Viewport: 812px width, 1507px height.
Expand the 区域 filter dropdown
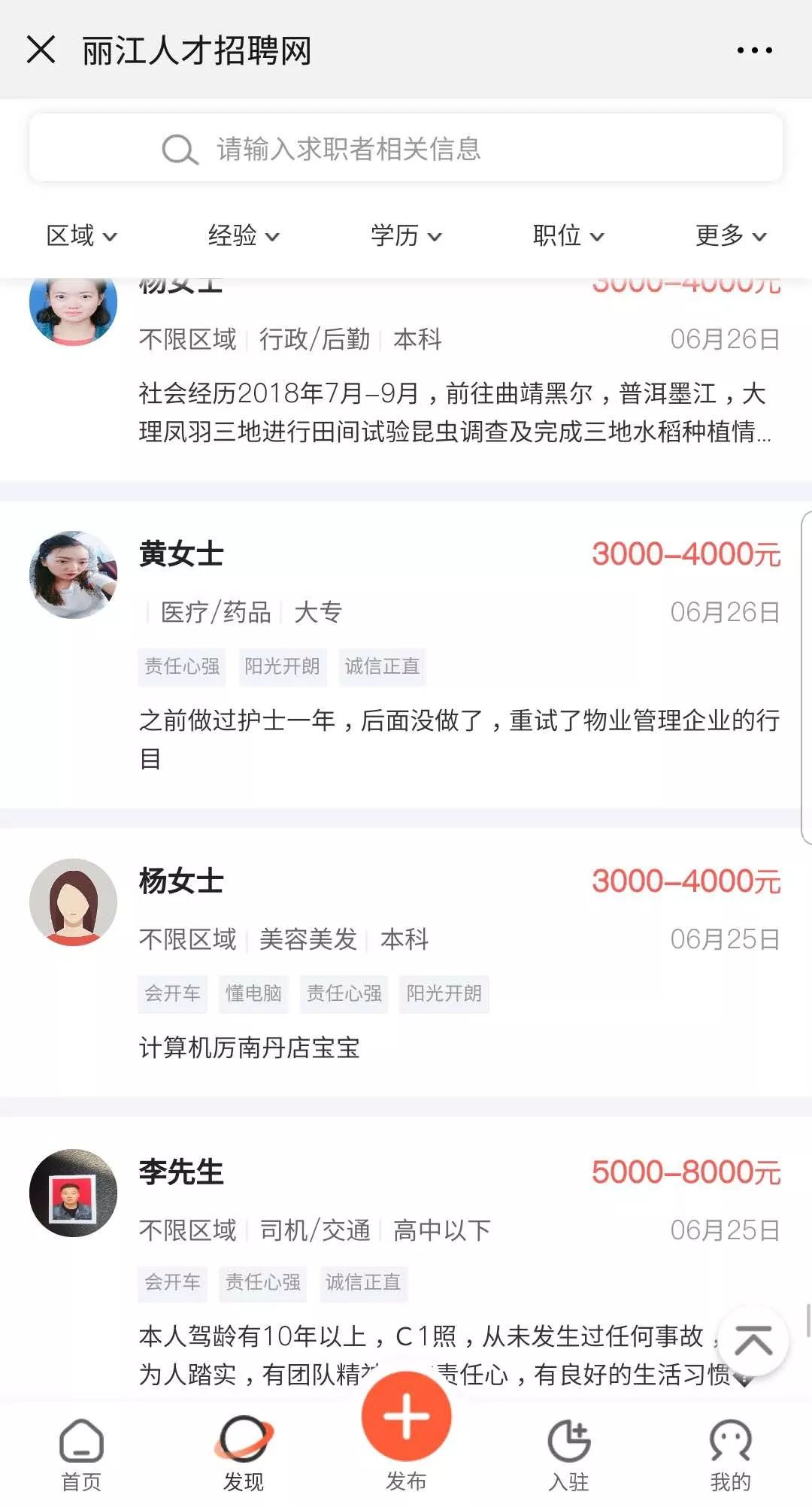(81, 235)
